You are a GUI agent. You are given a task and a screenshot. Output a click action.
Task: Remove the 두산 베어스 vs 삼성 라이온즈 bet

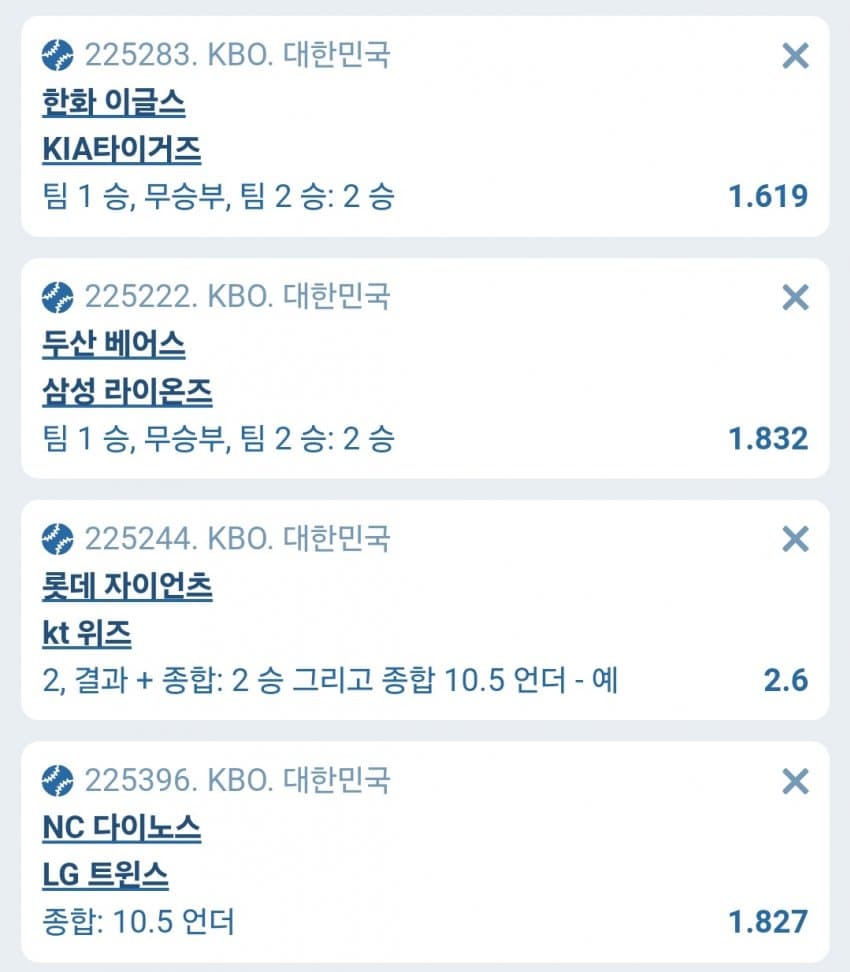(795, 297)
